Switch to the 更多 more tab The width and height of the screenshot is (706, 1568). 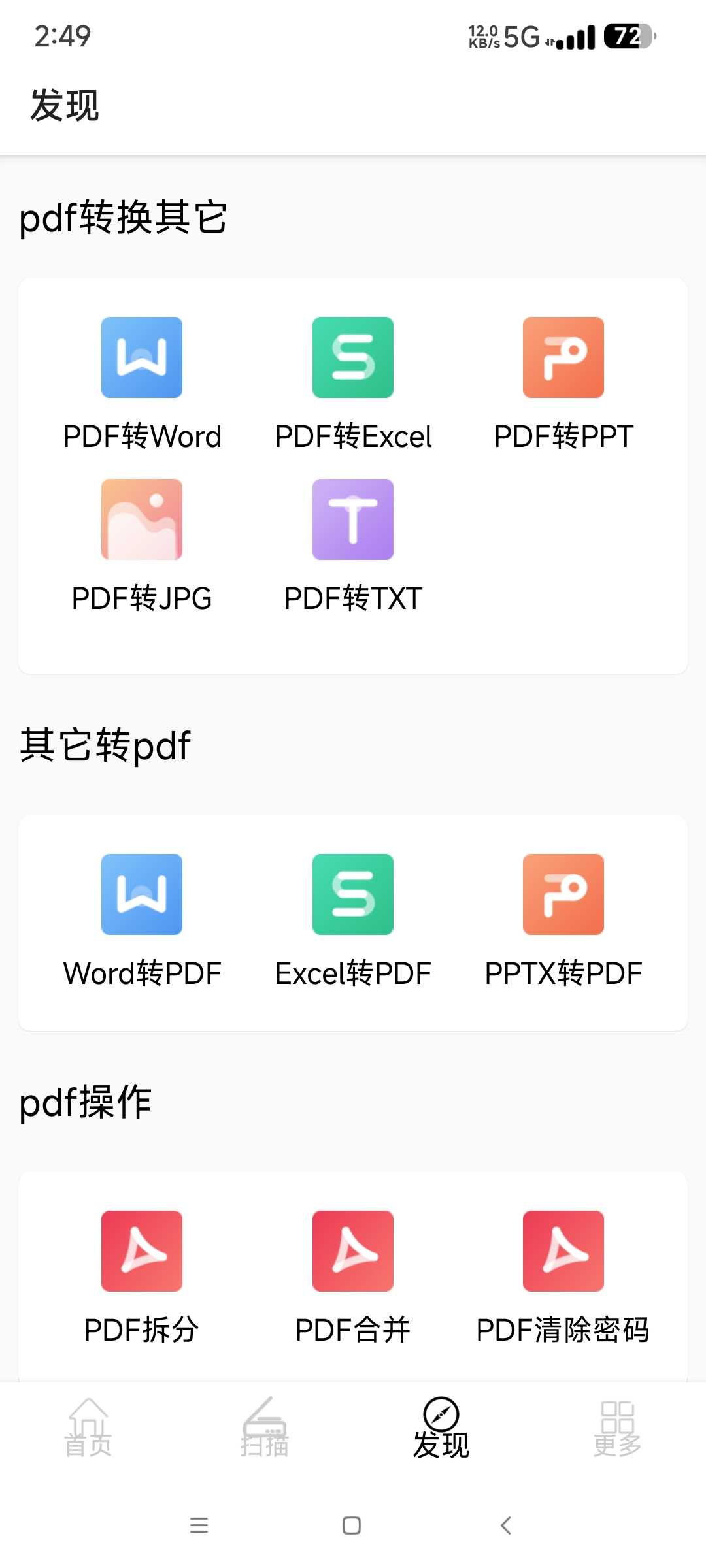[618, 1428]
